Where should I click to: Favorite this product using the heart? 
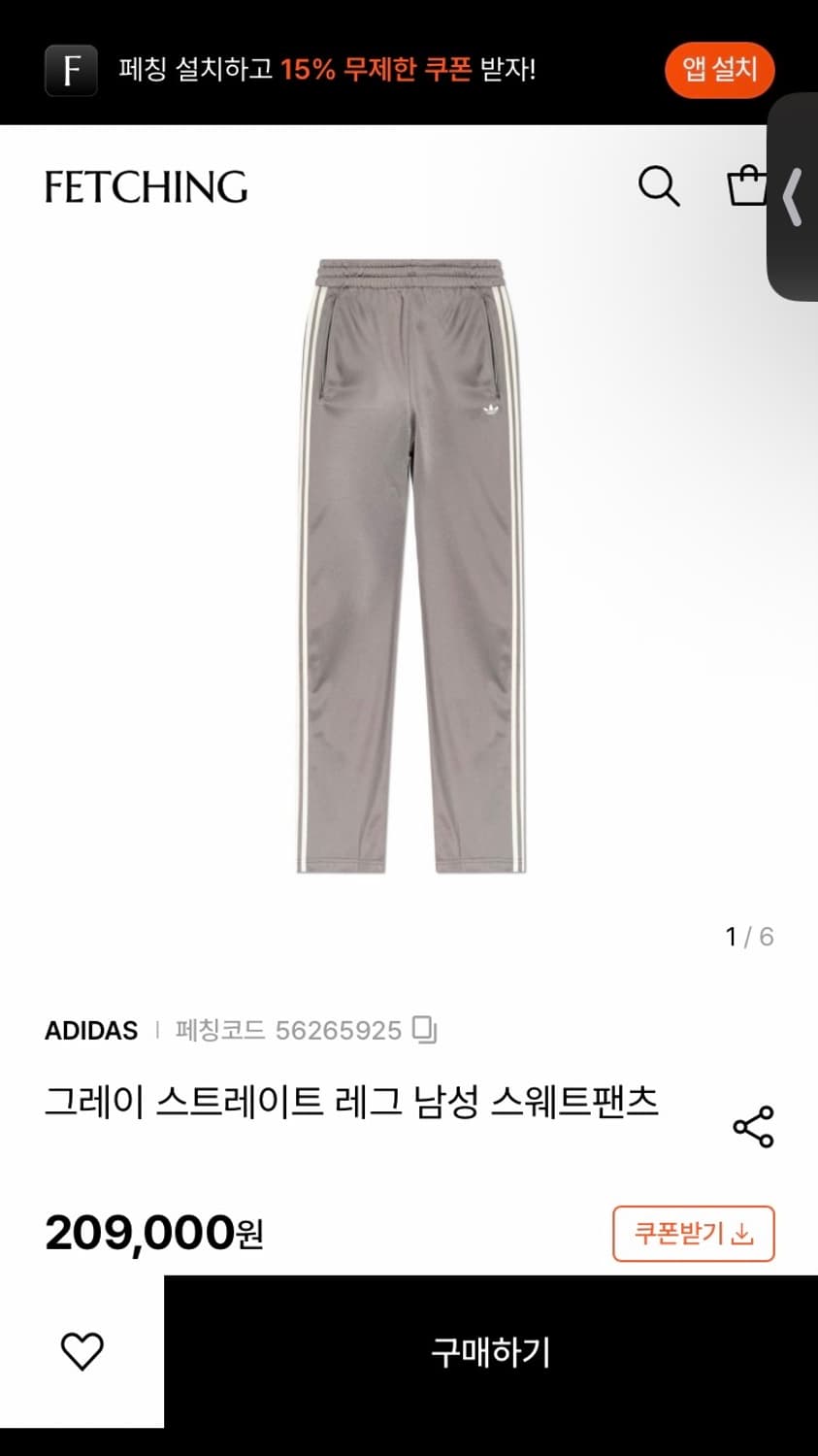pyautogui.click(x=83, y=1349)
